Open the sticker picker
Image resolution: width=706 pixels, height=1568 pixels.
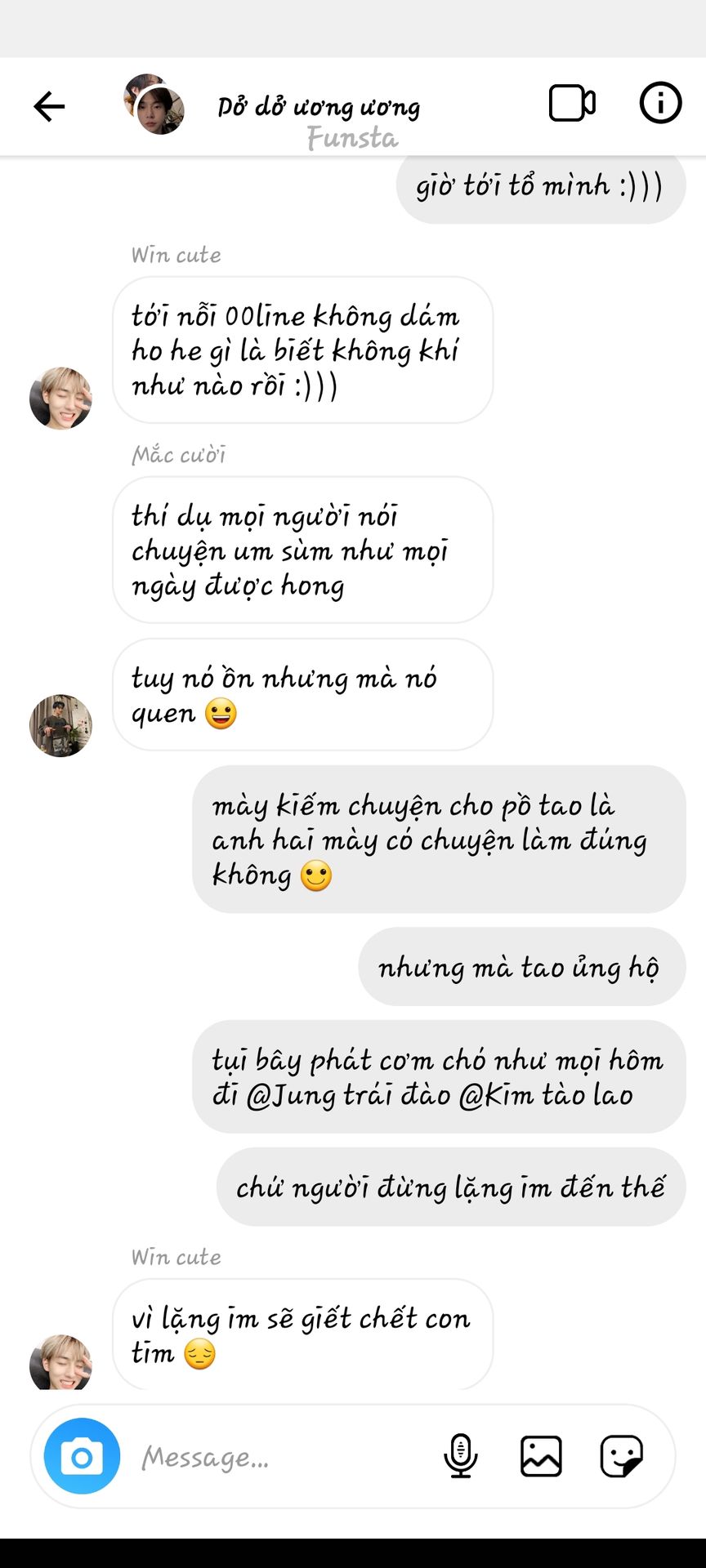pyautogui.click(x=621, y=1456)
